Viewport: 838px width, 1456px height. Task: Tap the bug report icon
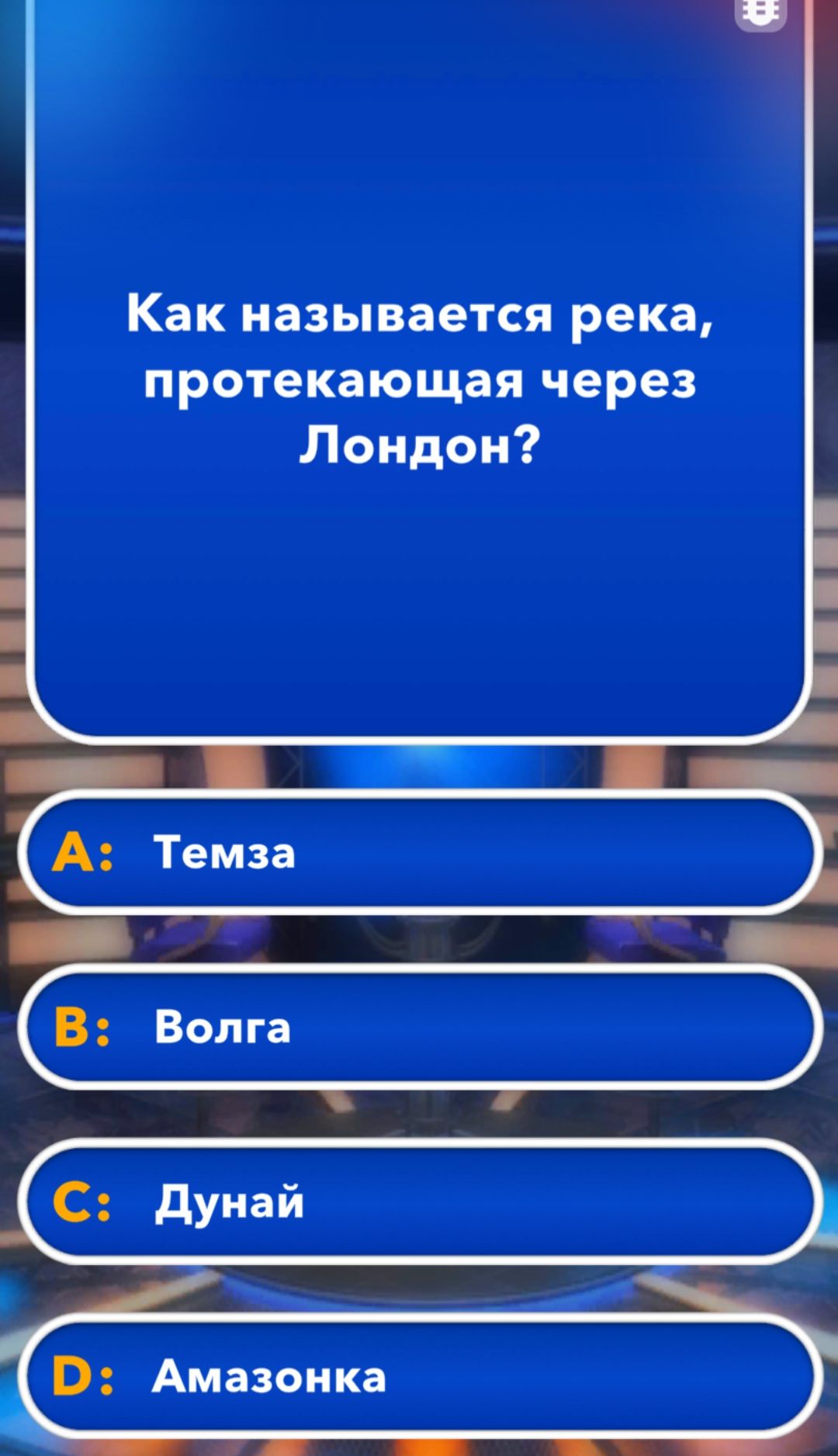pyautogui.click(x=760, y=11)
